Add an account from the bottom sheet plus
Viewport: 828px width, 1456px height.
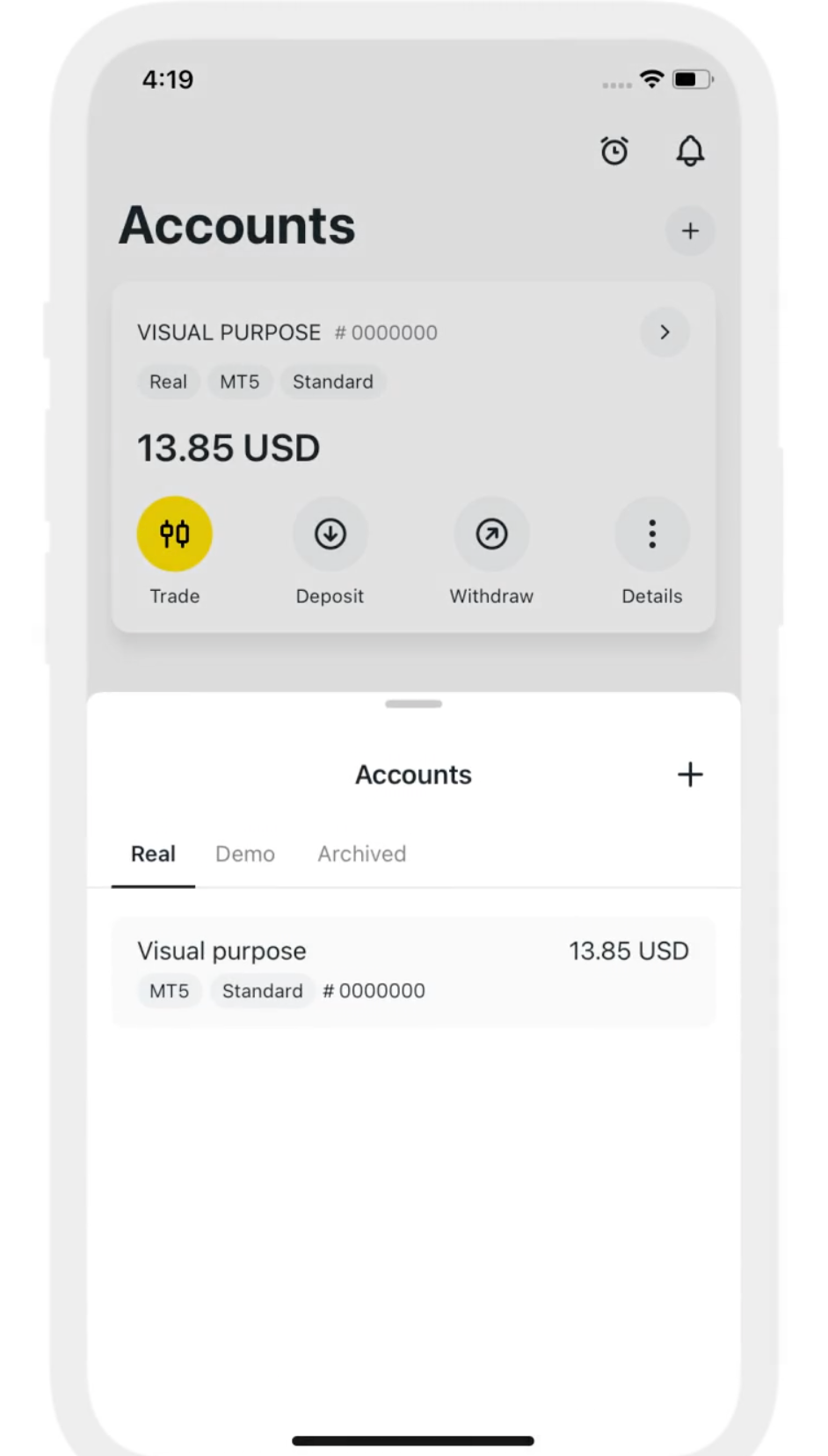690,775
